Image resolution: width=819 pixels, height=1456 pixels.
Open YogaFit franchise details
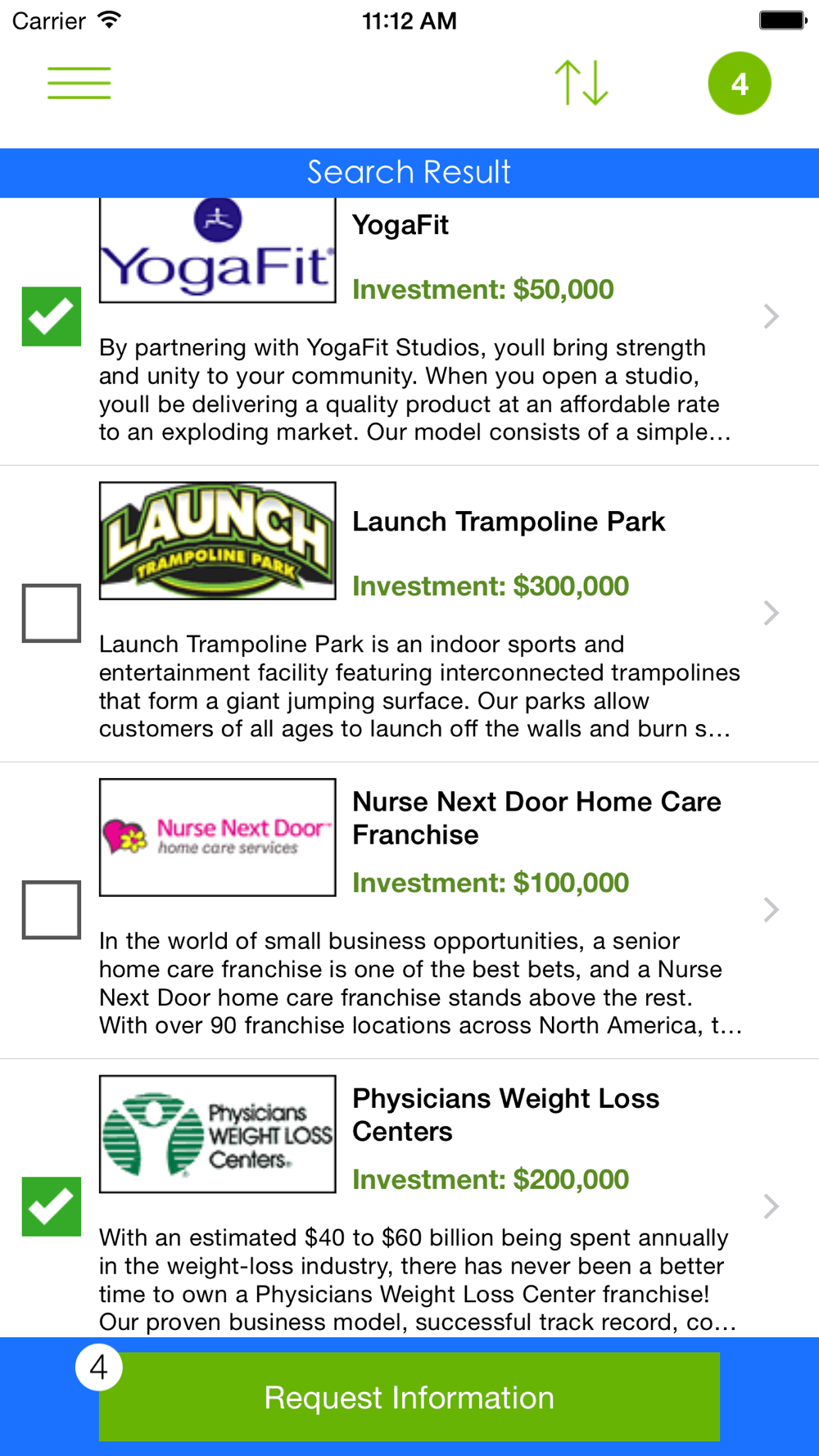(x=770, y=317)
